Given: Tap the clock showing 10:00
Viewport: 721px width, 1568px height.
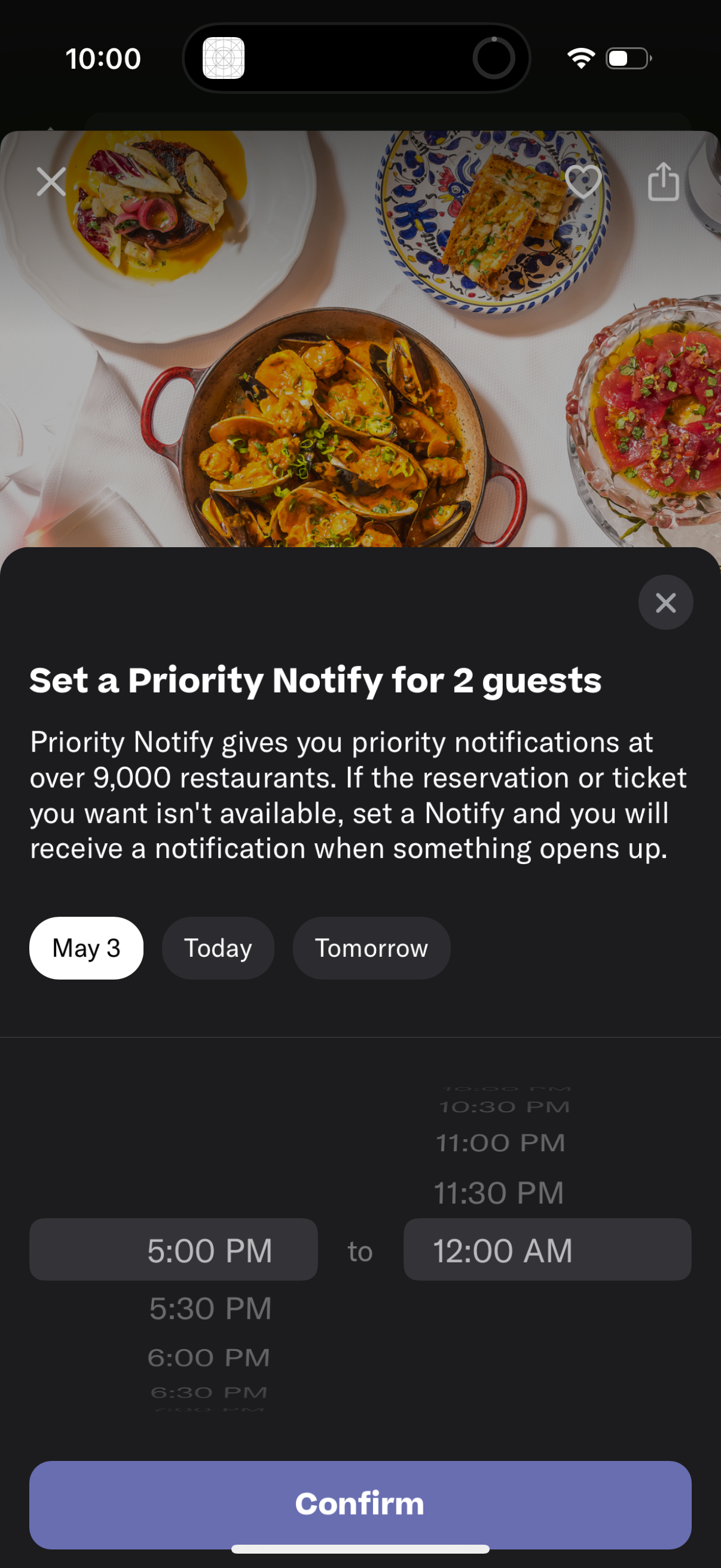Looking at the screenshot, I should [101, 58].
